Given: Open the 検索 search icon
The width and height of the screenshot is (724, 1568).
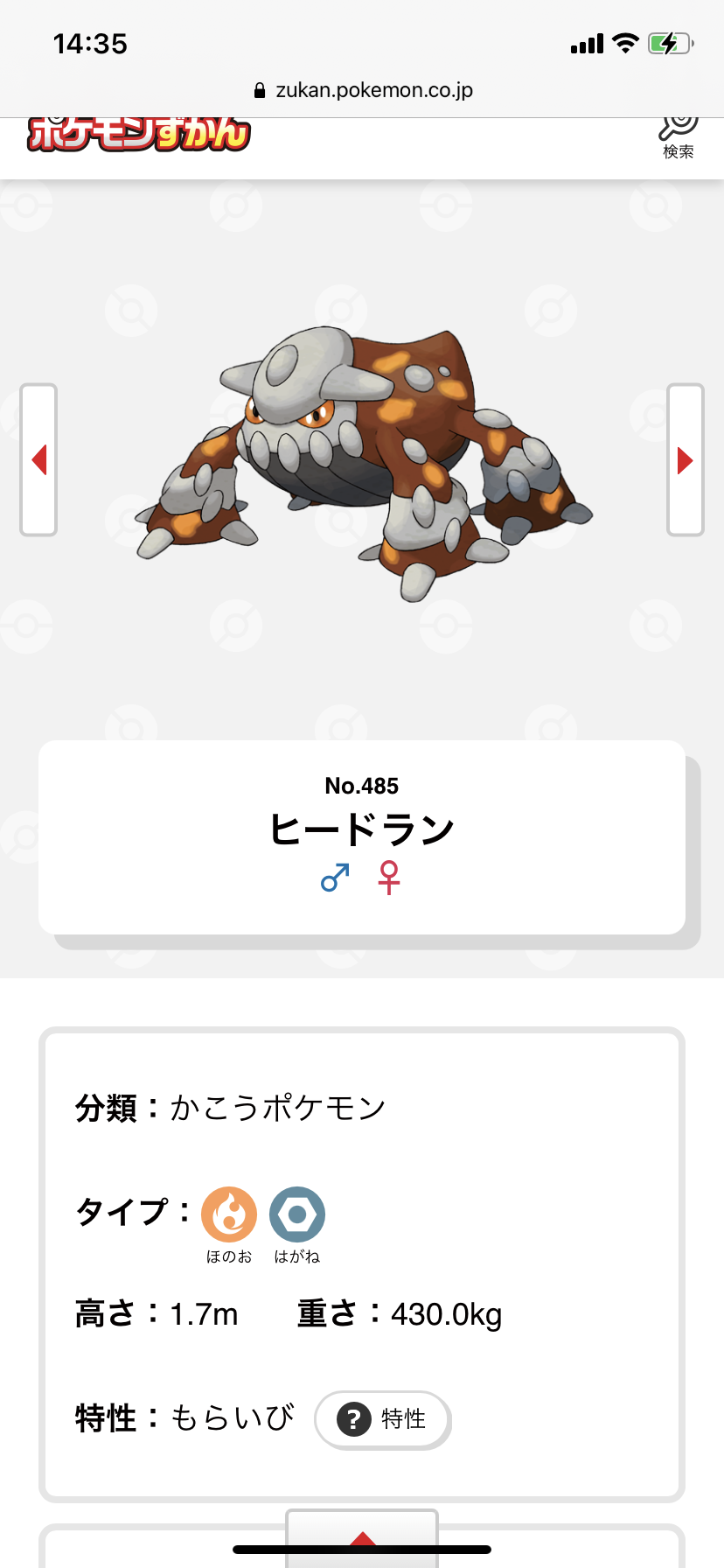Looking at the screenshot, I should [678, 136].
